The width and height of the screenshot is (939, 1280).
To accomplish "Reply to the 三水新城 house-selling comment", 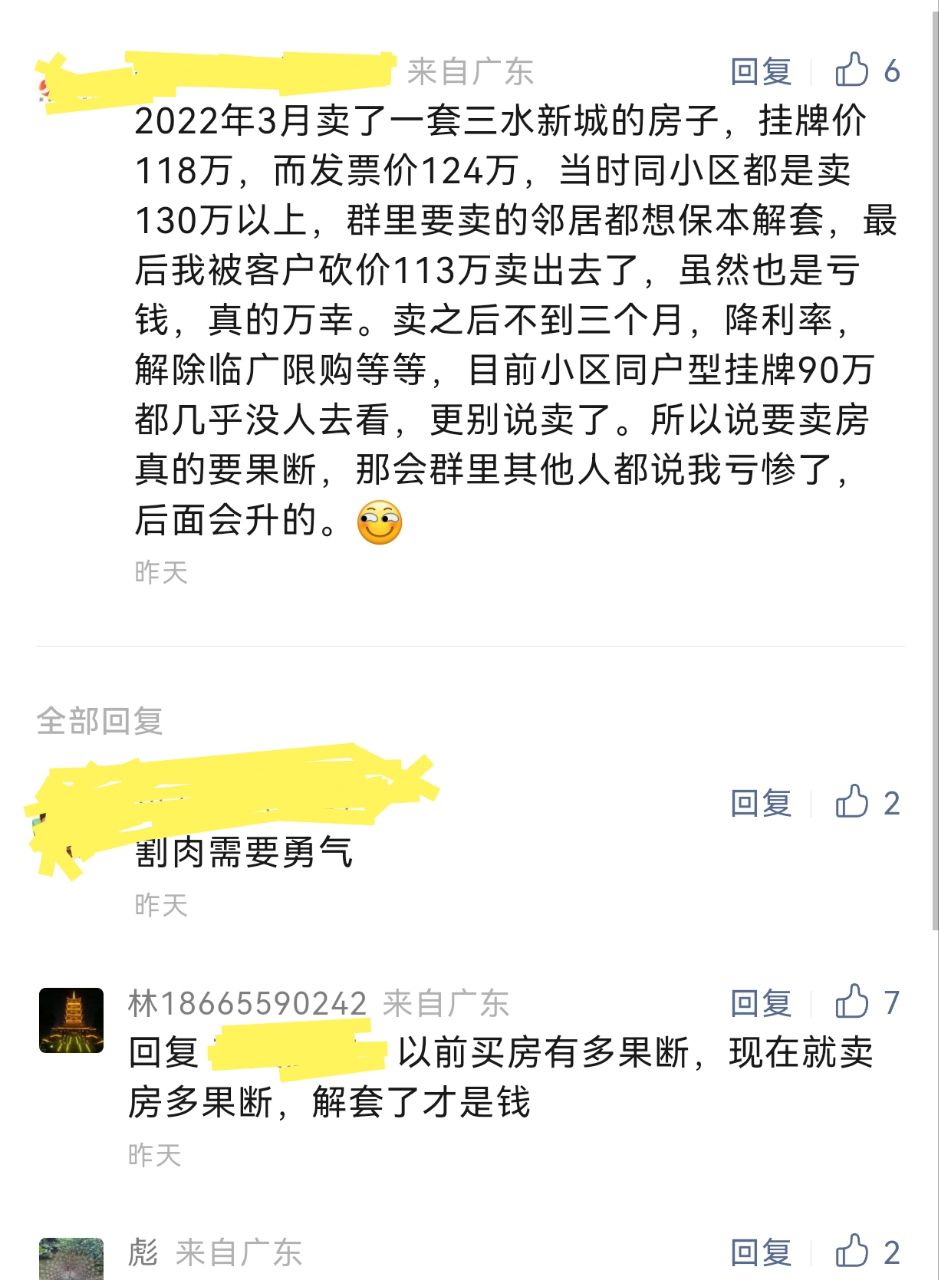I will point(761,71).
